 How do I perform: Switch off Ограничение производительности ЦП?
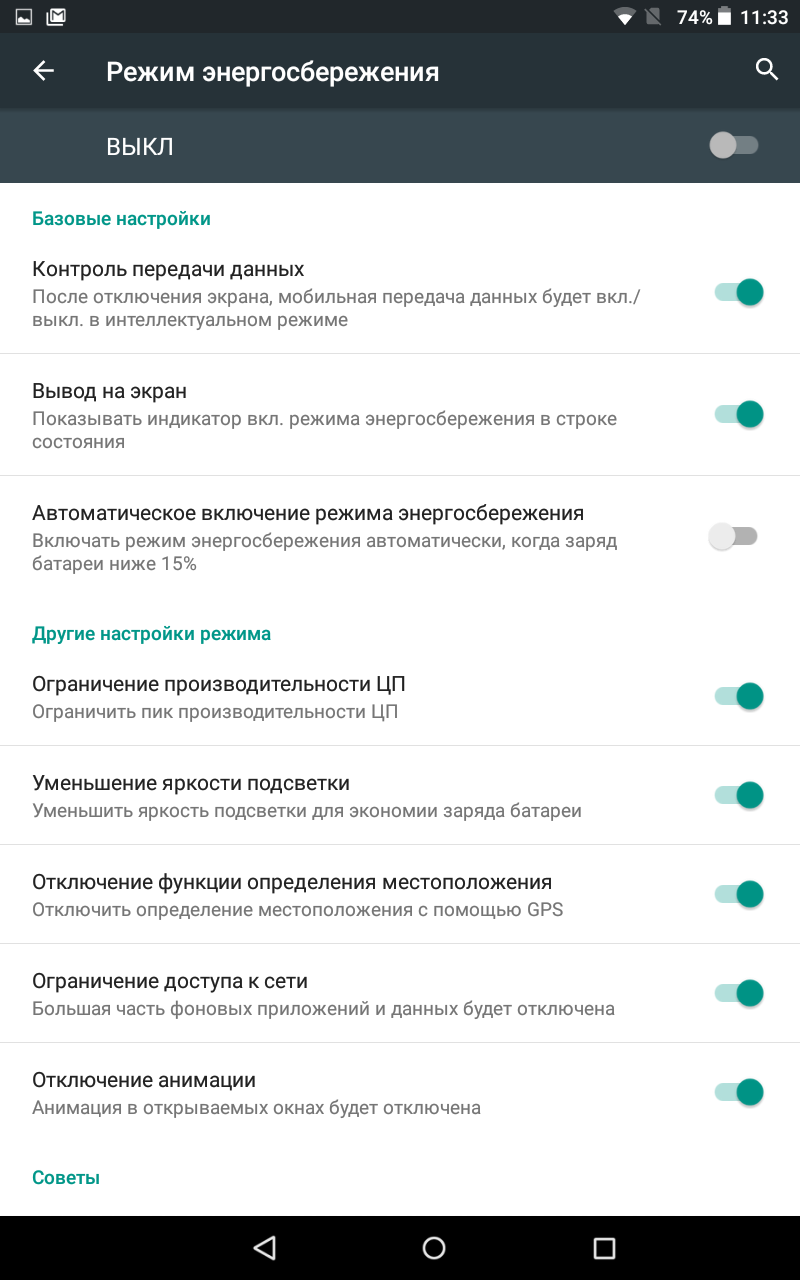pos(739,696)
